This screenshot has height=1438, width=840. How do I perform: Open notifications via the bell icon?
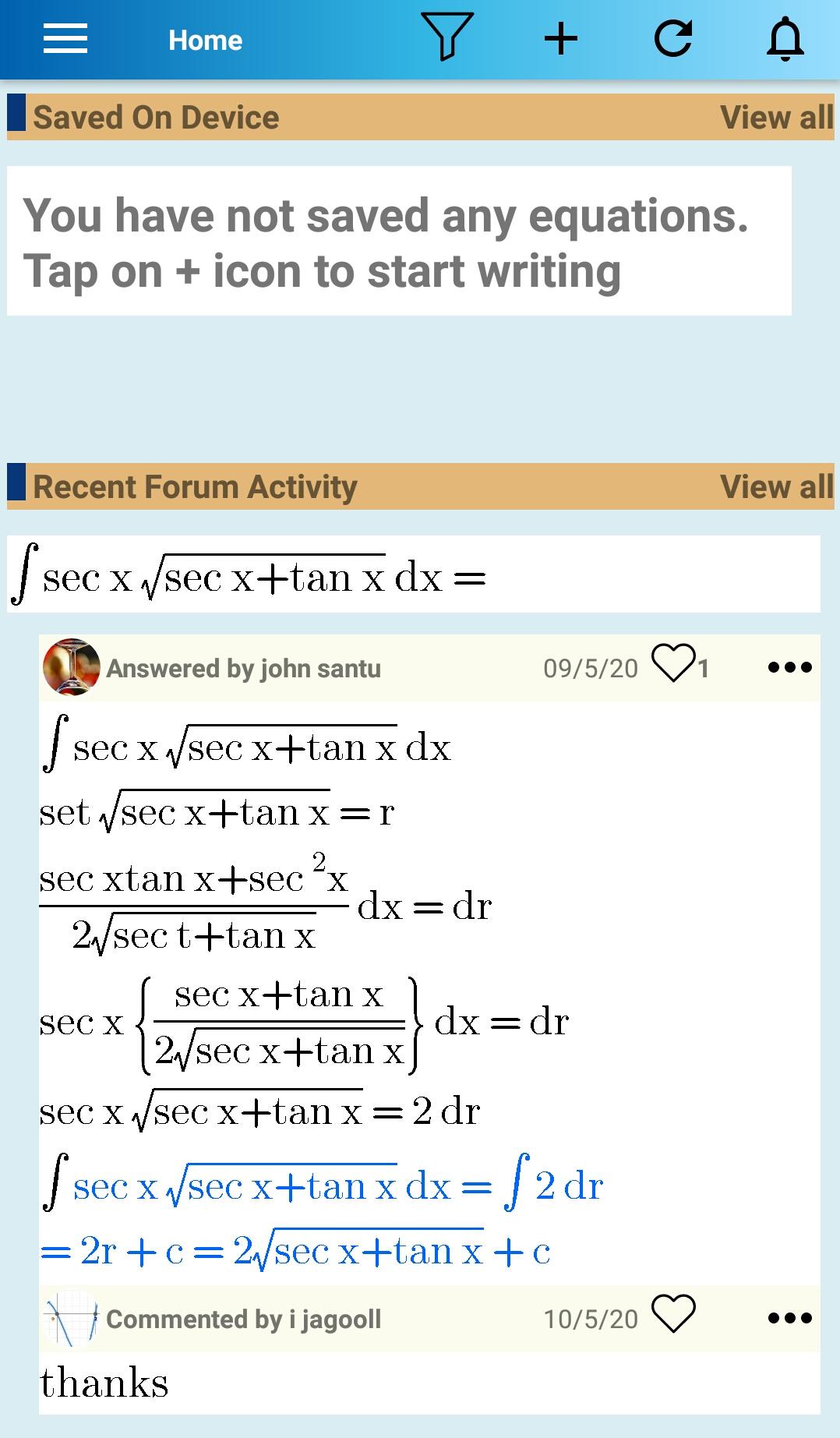point(785,39)
